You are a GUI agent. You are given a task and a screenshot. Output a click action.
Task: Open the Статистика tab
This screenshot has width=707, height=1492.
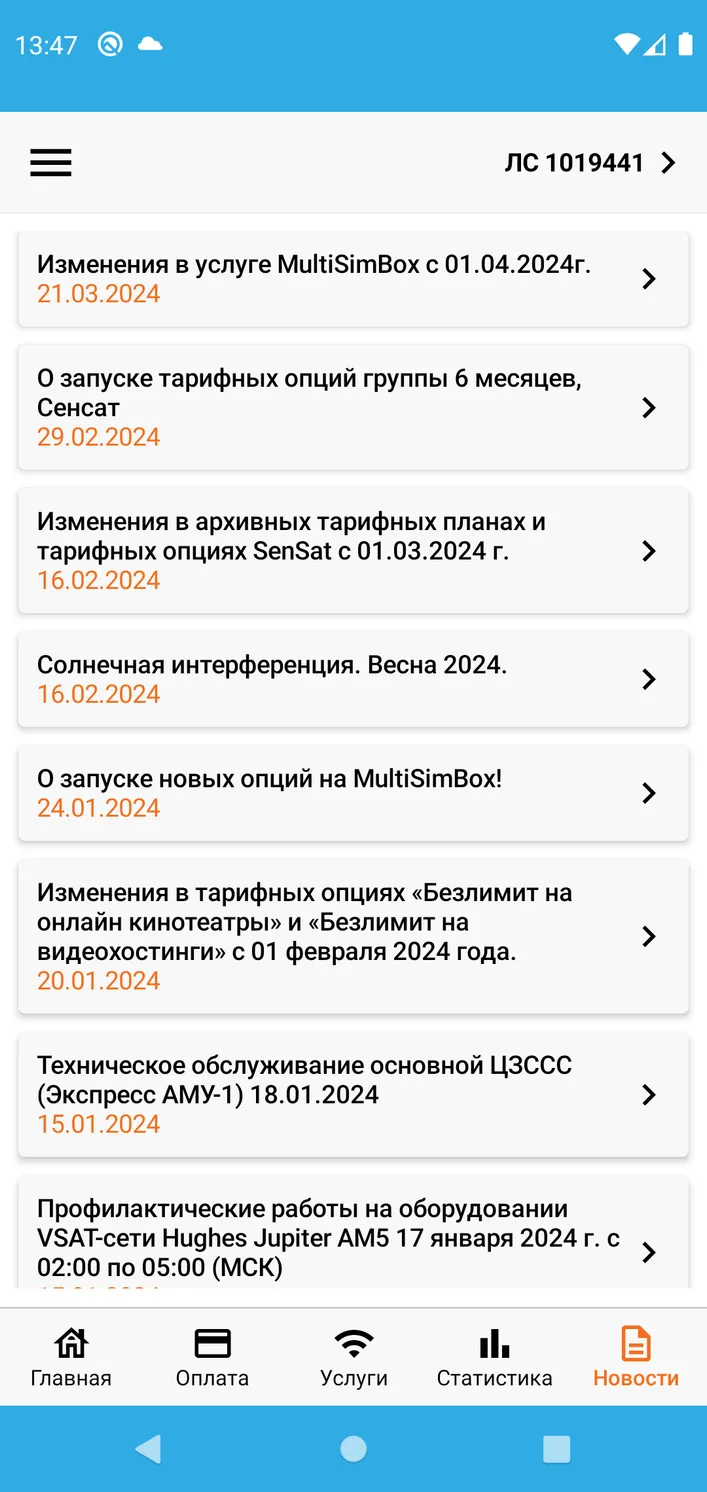pyautogui.click(x=494, y=1358)
